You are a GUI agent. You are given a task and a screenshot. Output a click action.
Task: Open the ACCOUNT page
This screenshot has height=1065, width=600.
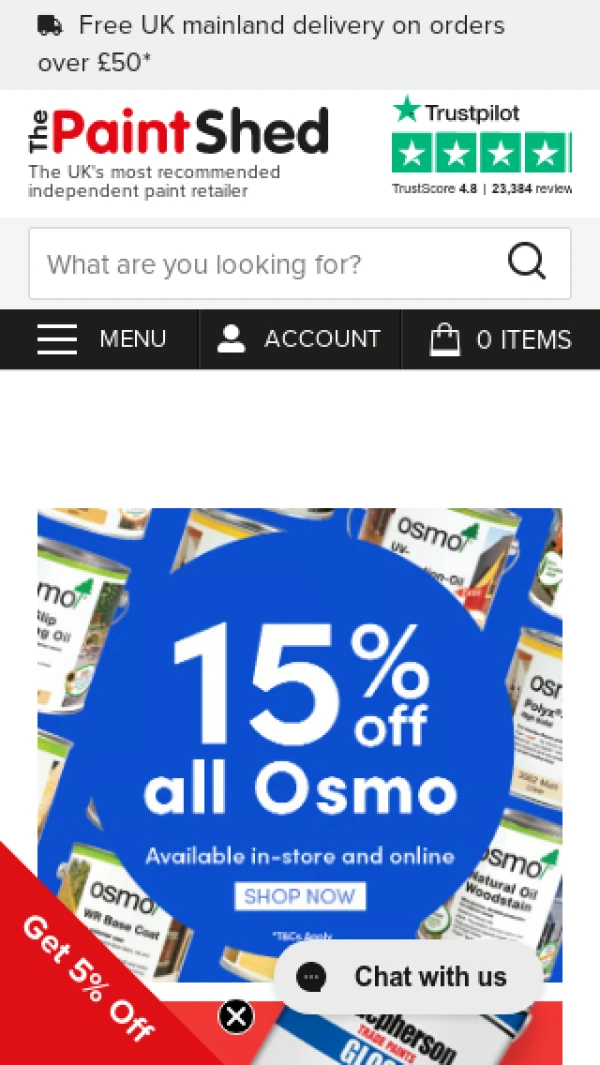pyautogui.click(x=300, y=339)
